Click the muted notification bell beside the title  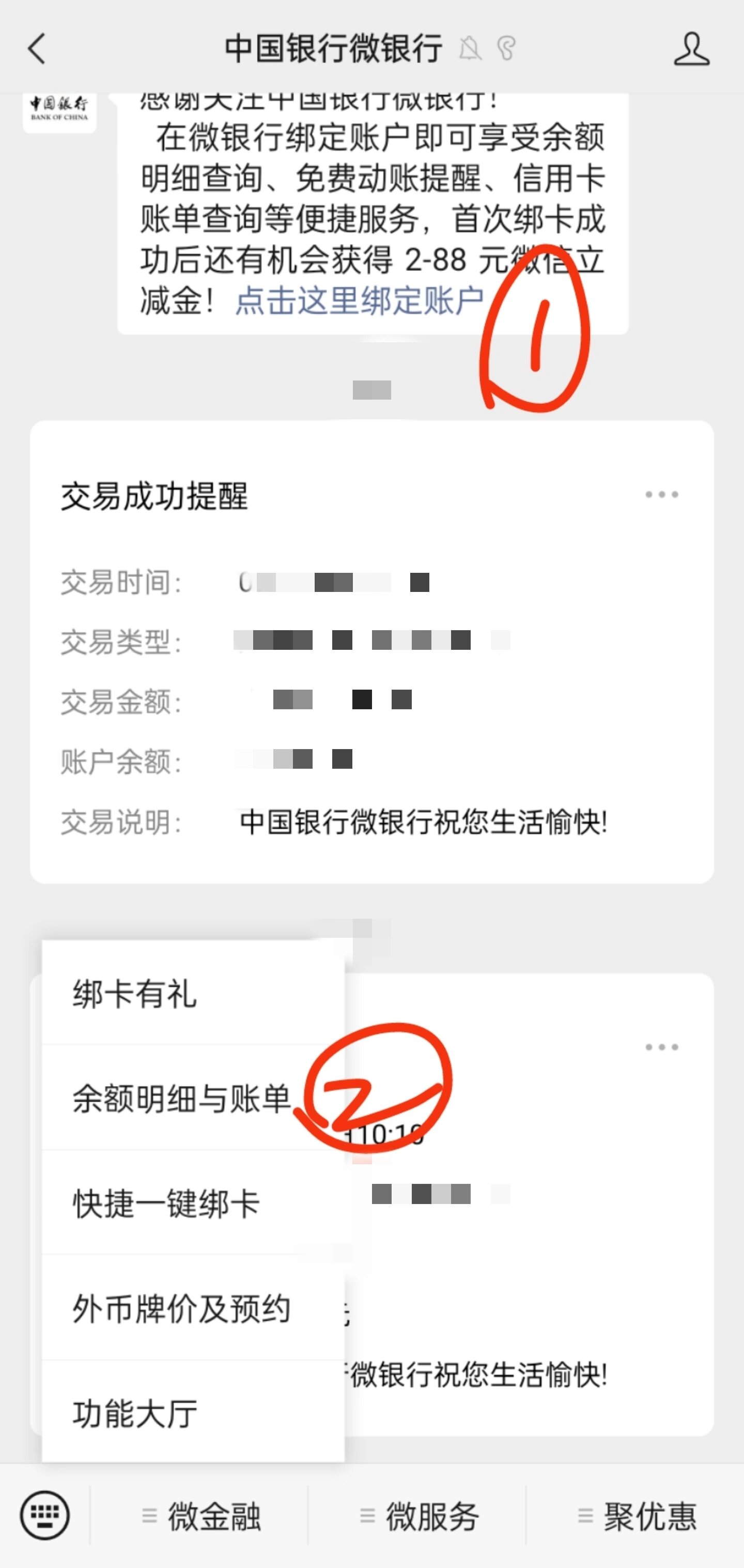click(470, 48)
